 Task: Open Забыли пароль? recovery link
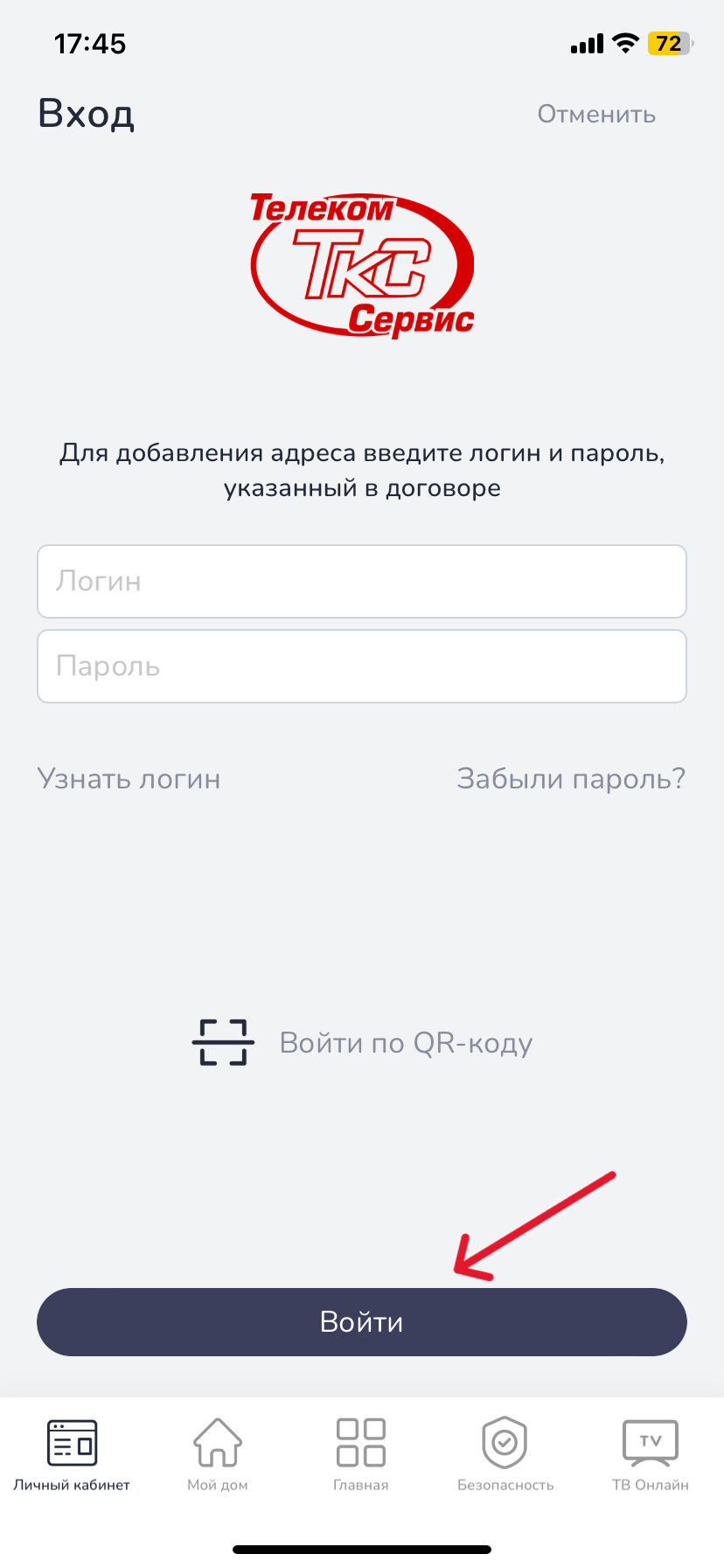pos(571,779)
